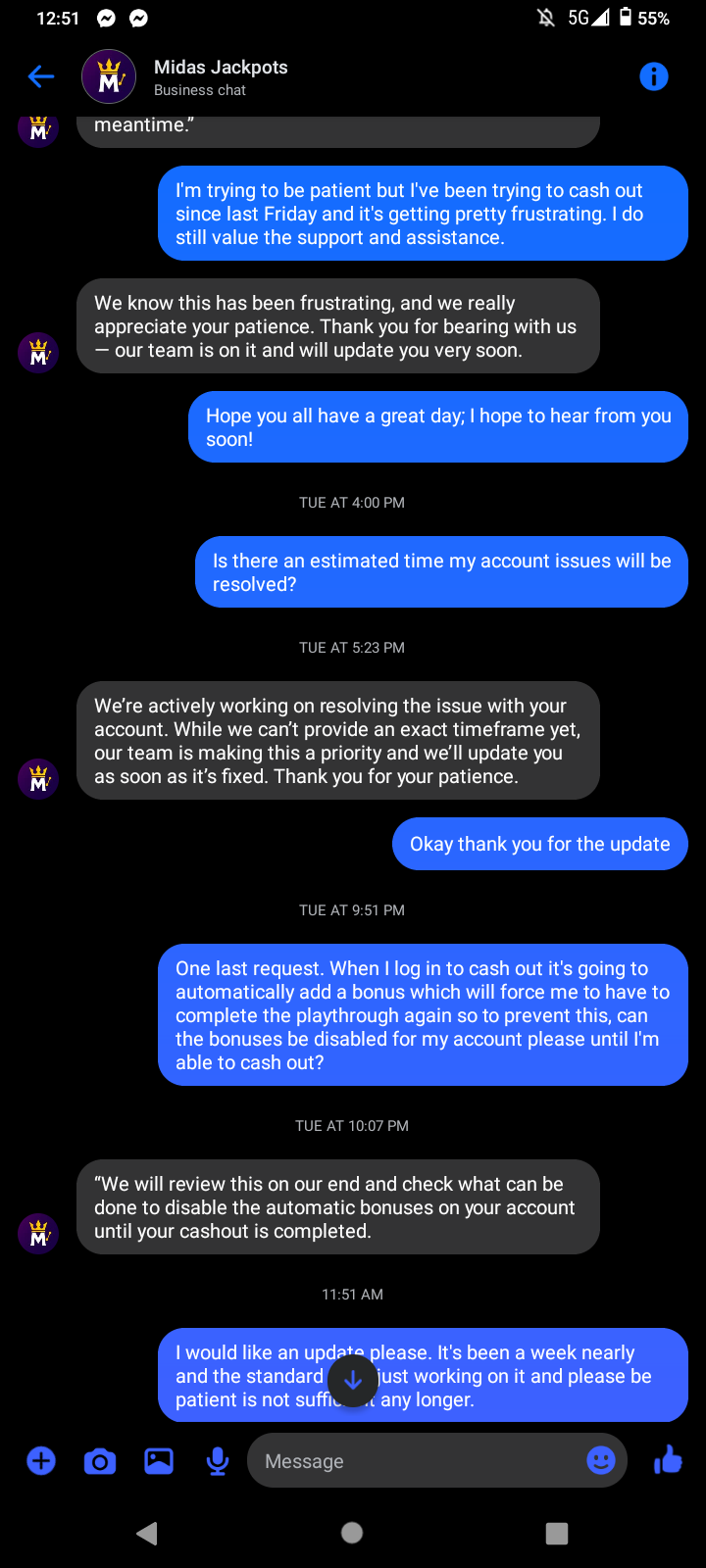Go back from the Midas Jackpots chat

click(41, 76)
